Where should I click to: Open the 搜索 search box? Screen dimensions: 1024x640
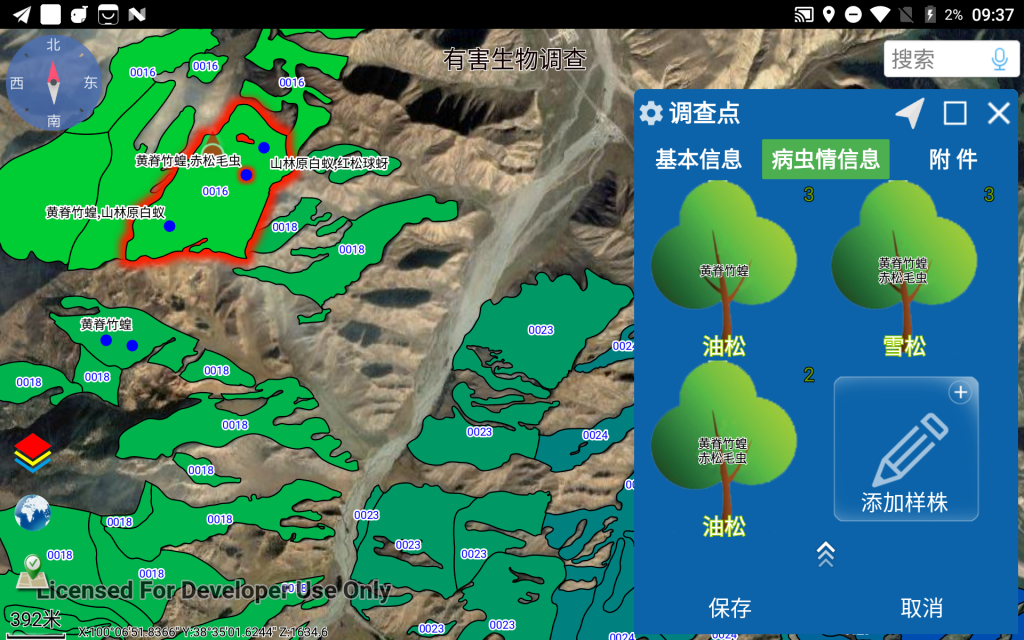[932, 59]
